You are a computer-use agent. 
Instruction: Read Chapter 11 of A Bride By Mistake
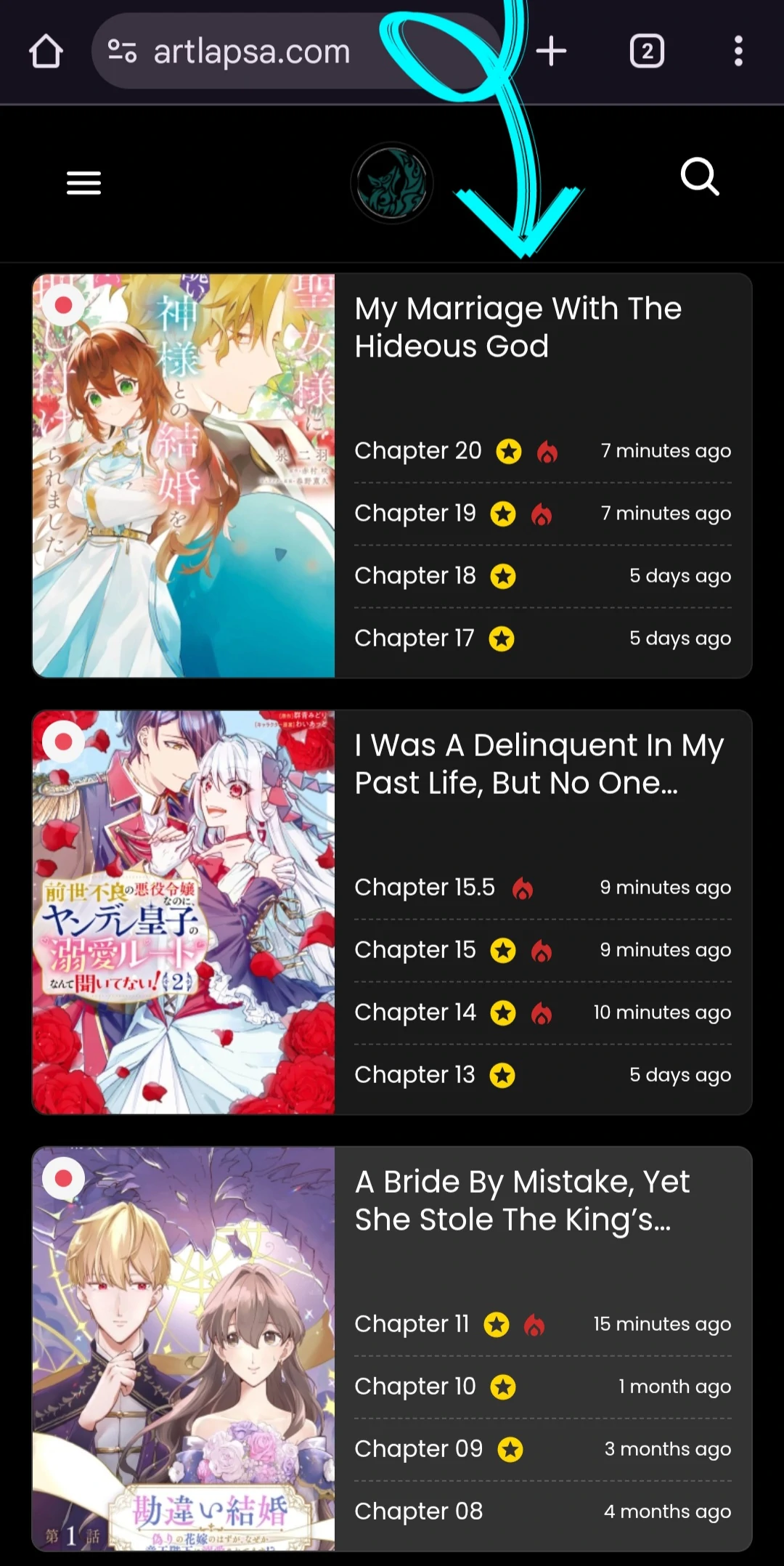[412, 1324]
